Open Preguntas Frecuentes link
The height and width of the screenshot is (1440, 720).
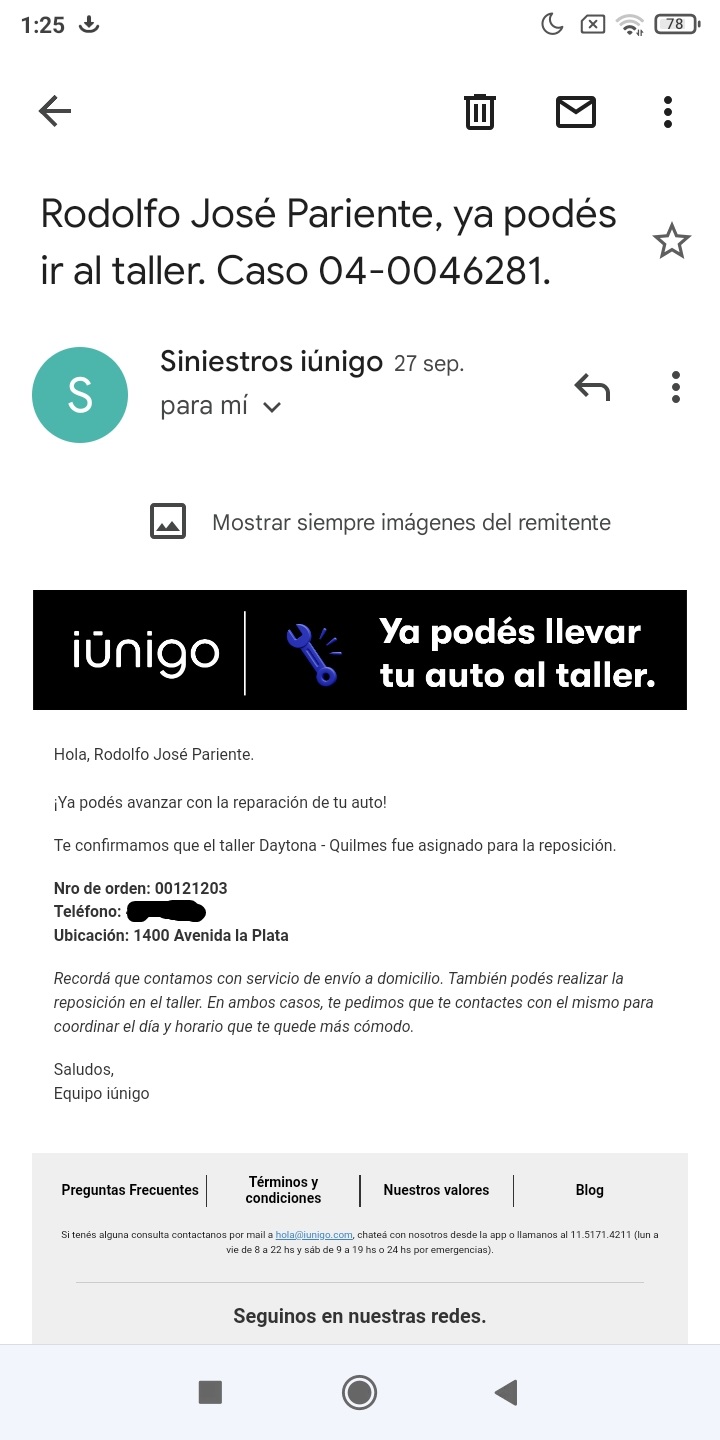point(130,1190)
